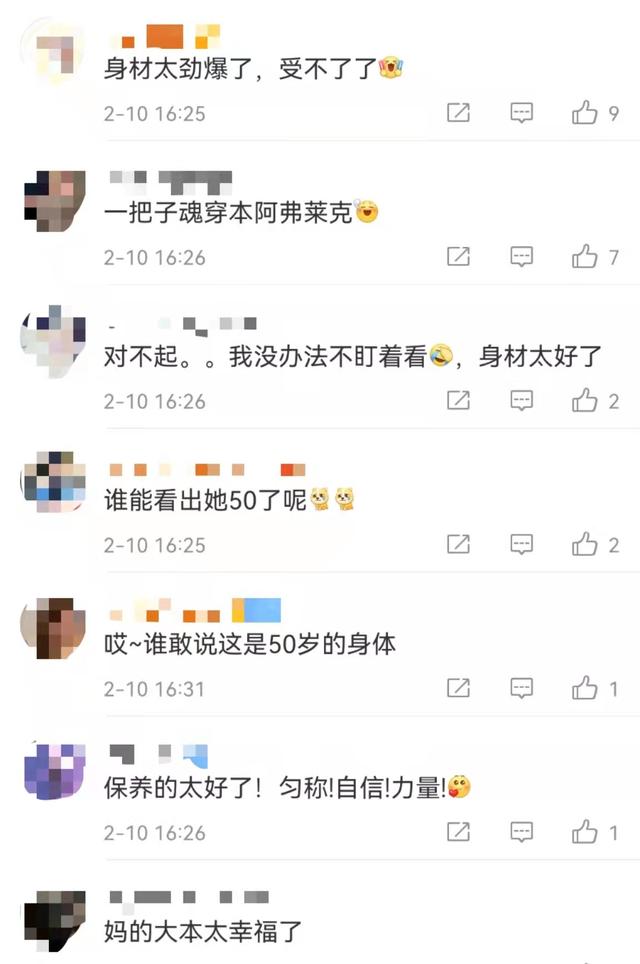Share the comment "保养的太好了！匀称!自信!力量!"
The width and height of the screenshot is (640, 964).
tap(458, 832)
